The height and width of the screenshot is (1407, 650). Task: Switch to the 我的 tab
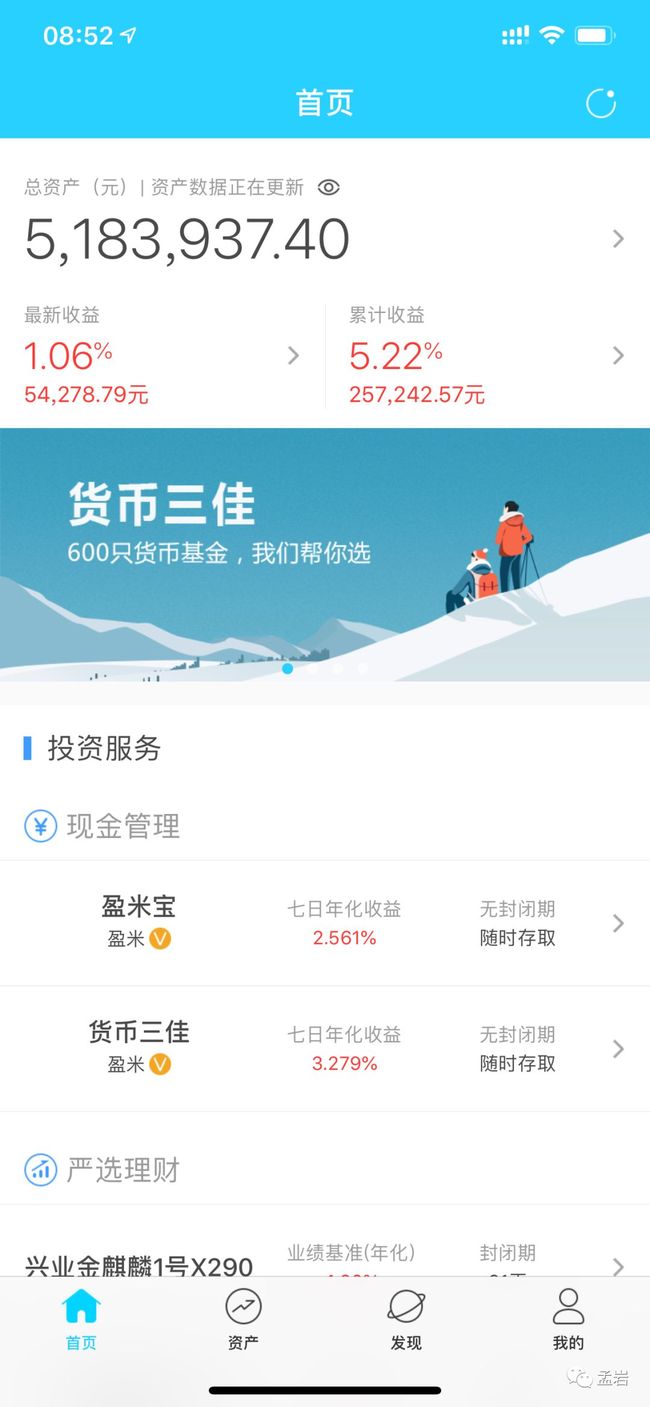[x=568, y=1320]
